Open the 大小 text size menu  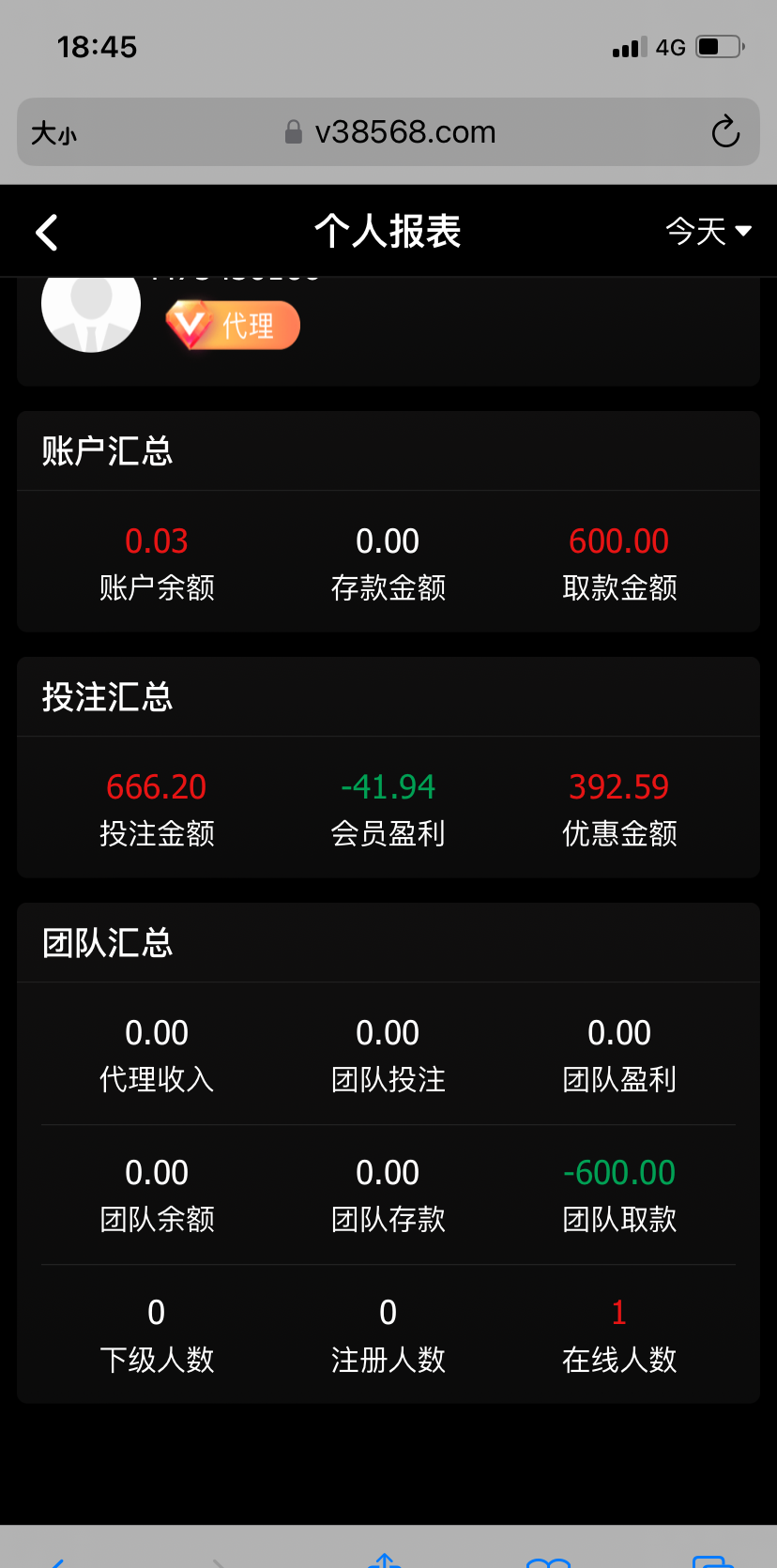click(53, 133)
